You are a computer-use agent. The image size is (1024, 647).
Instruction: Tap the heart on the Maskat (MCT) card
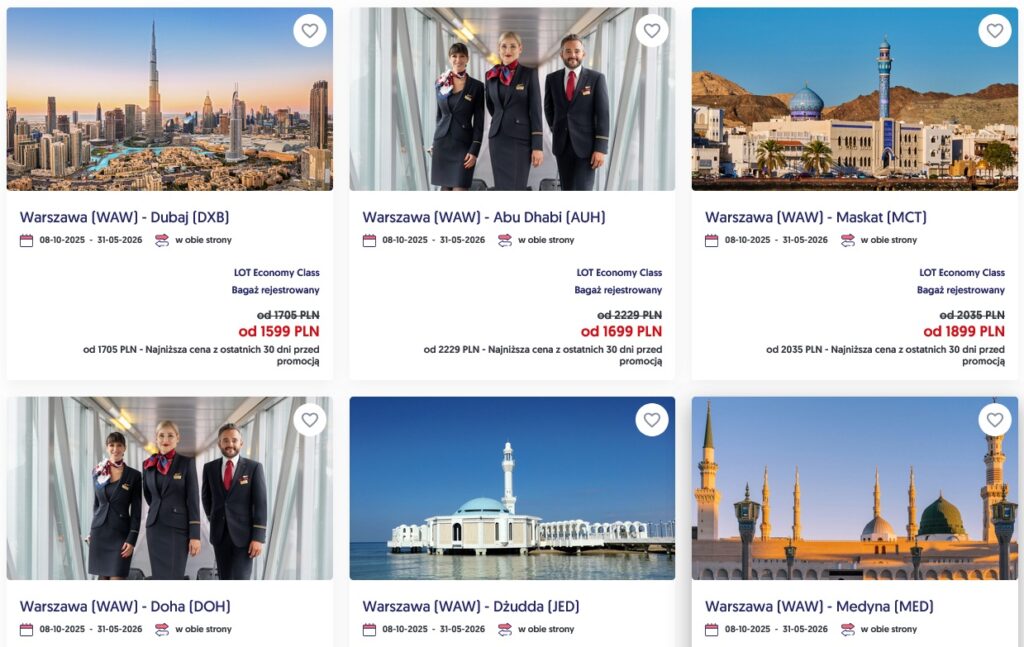tap(994, 31)
